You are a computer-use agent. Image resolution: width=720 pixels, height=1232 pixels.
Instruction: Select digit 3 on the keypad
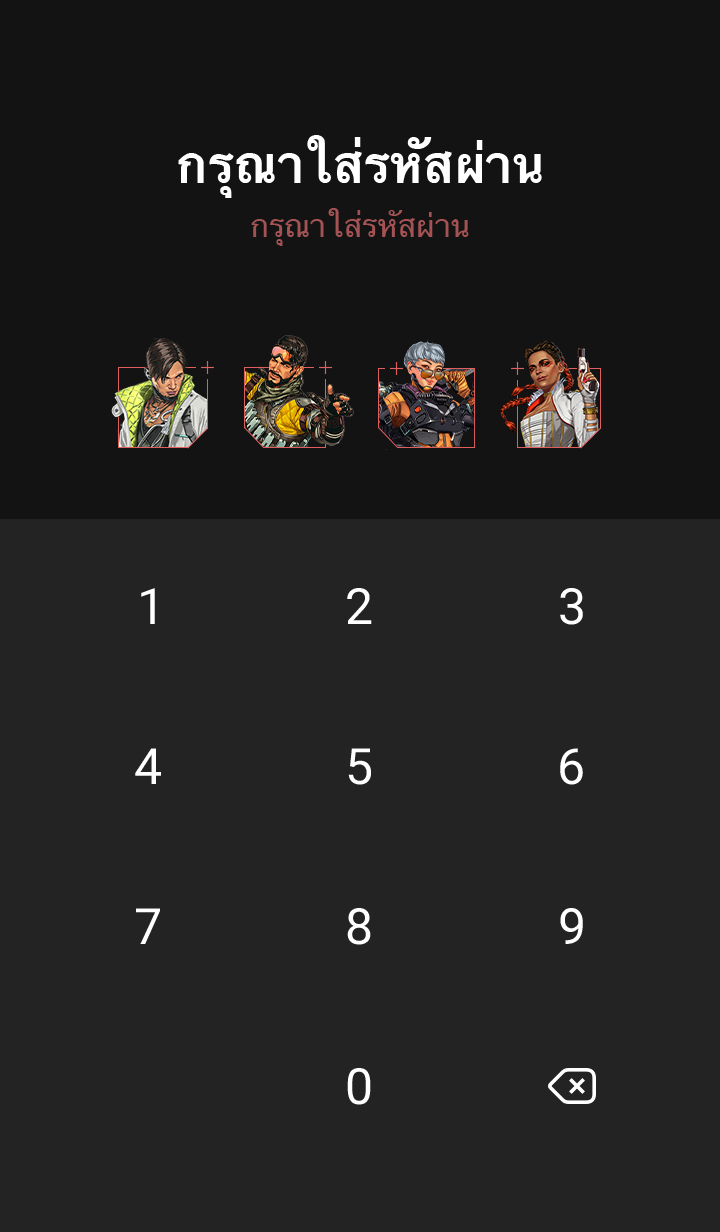[571, 607]
